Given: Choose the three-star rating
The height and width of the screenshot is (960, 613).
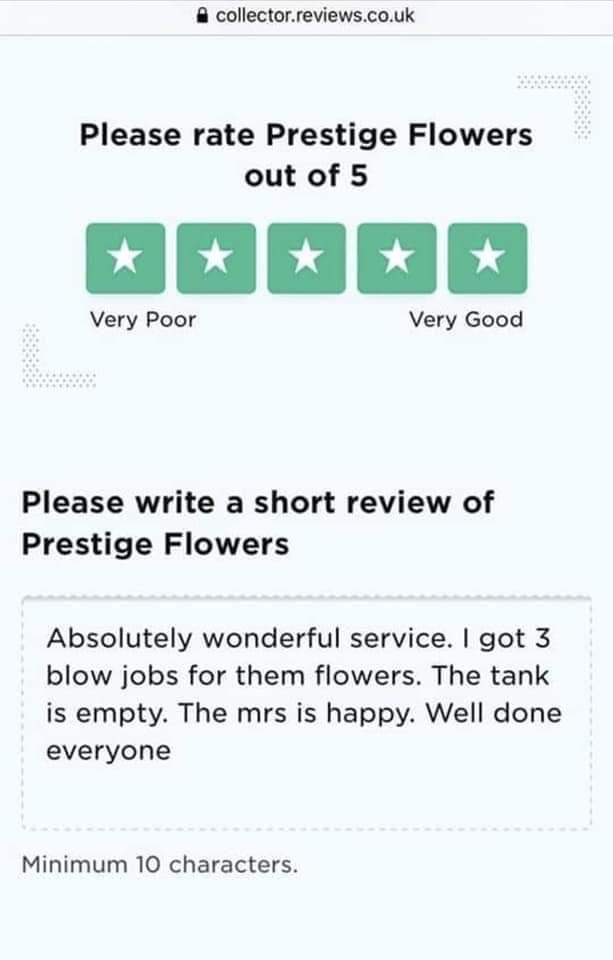Looking at the screenshot, I should click(x=307, y=258).
